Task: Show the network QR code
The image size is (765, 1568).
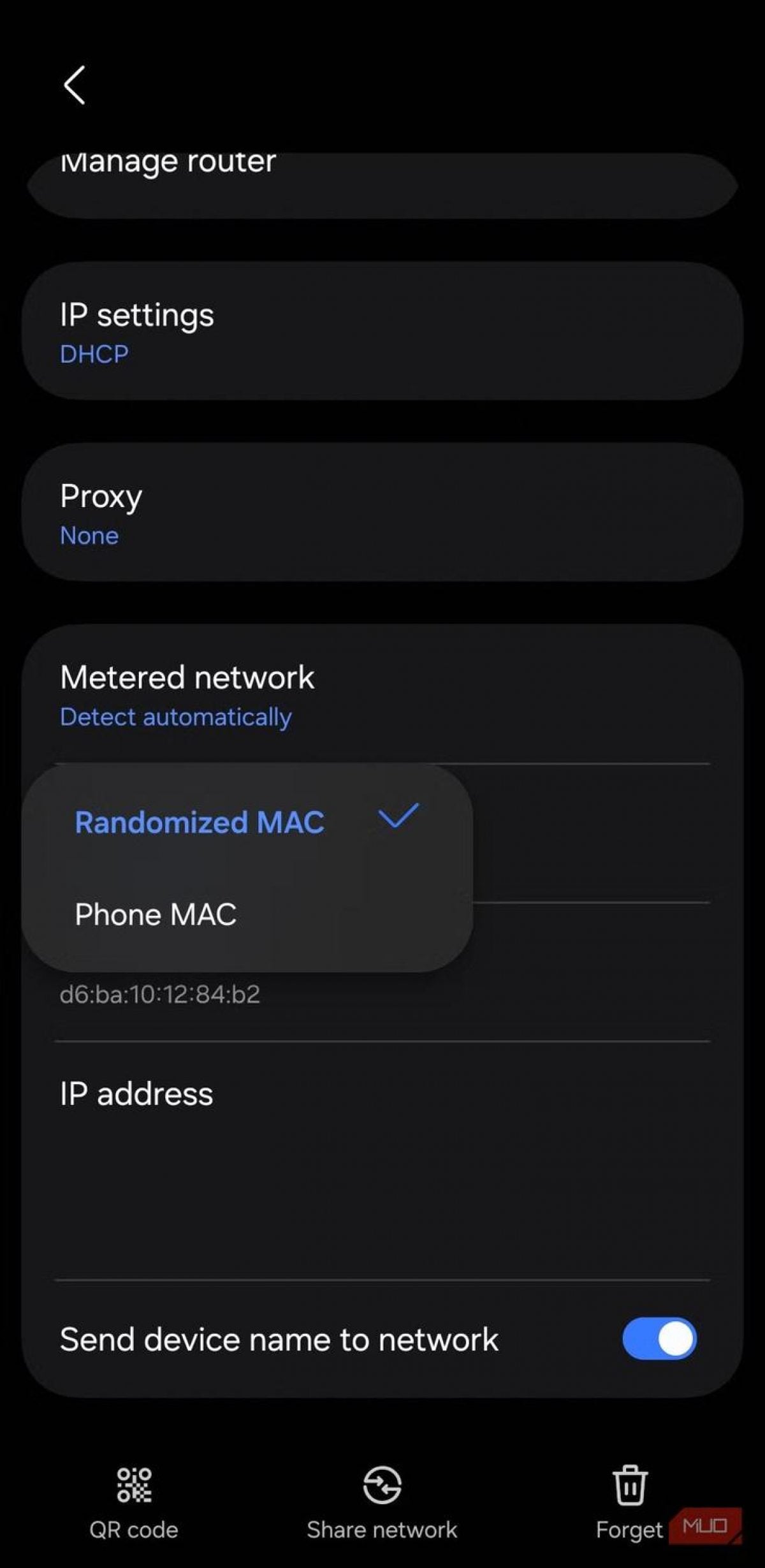Action: pos(134,1501)
